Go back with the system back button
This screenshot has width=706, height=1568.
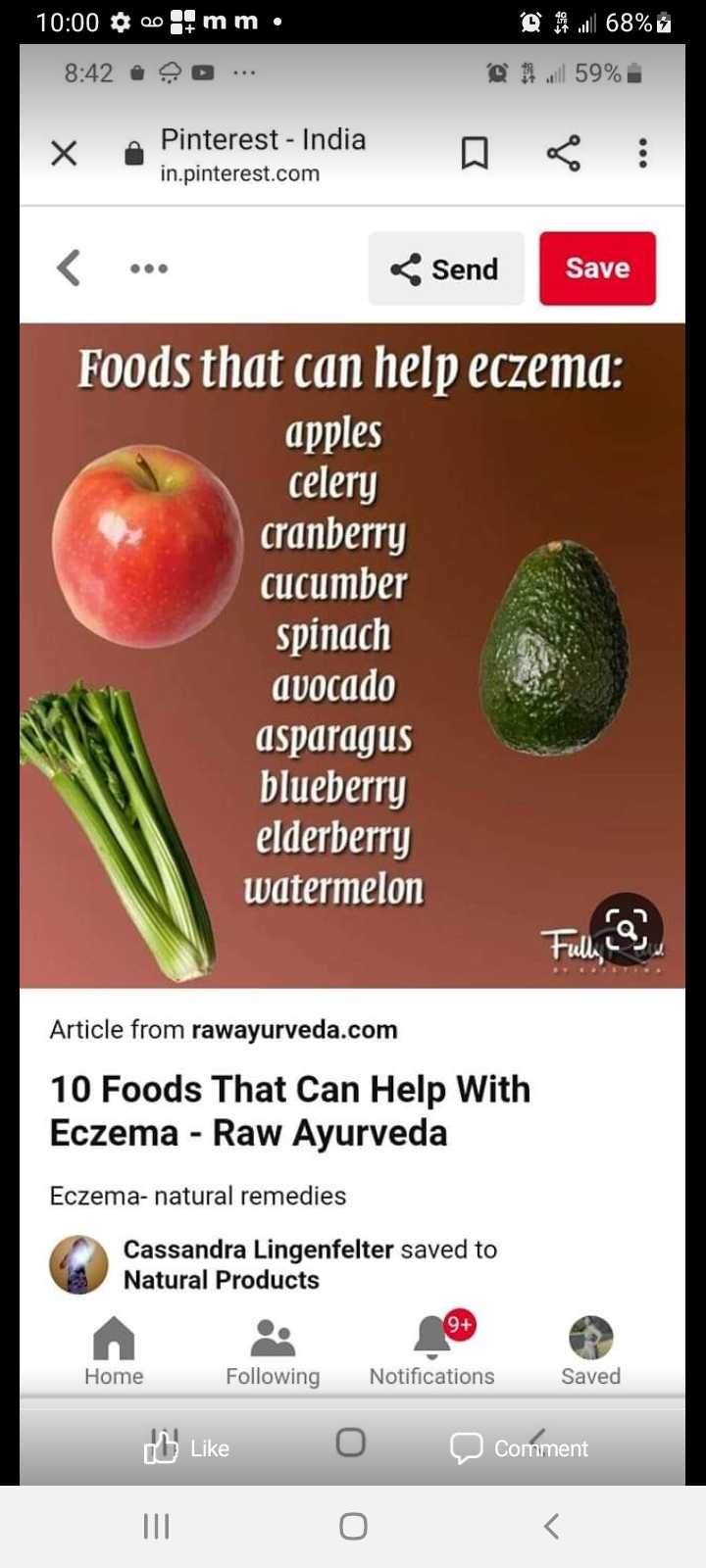551,1526
